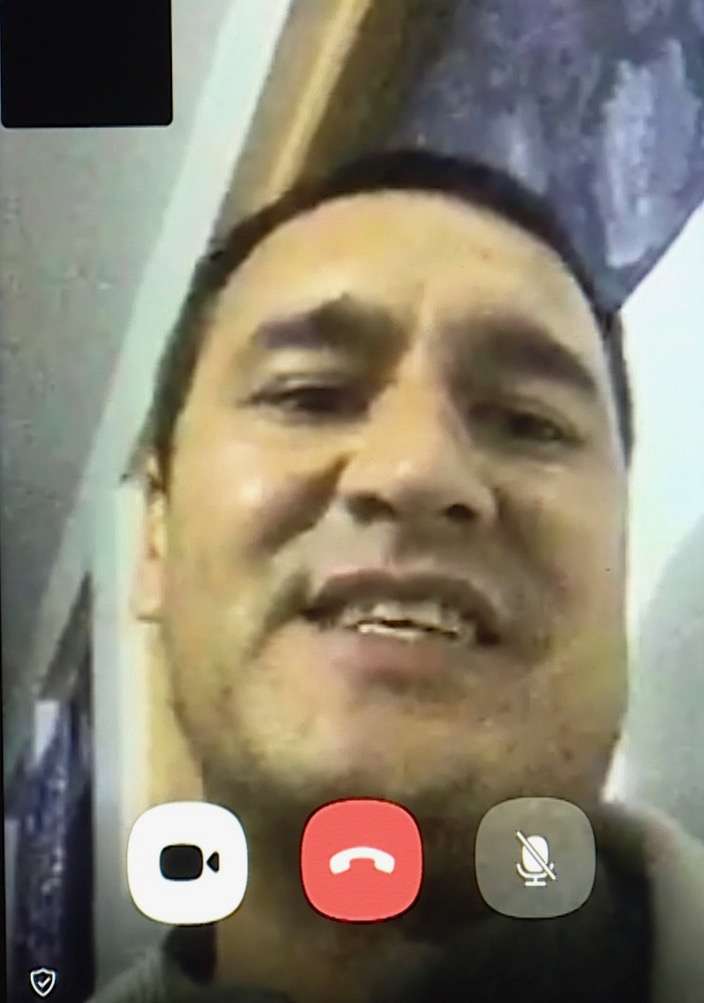The height and width of the screenshot is (1003, 704).
Task: Tap the self-view preview thumbnail
Action: pos(87,62)
